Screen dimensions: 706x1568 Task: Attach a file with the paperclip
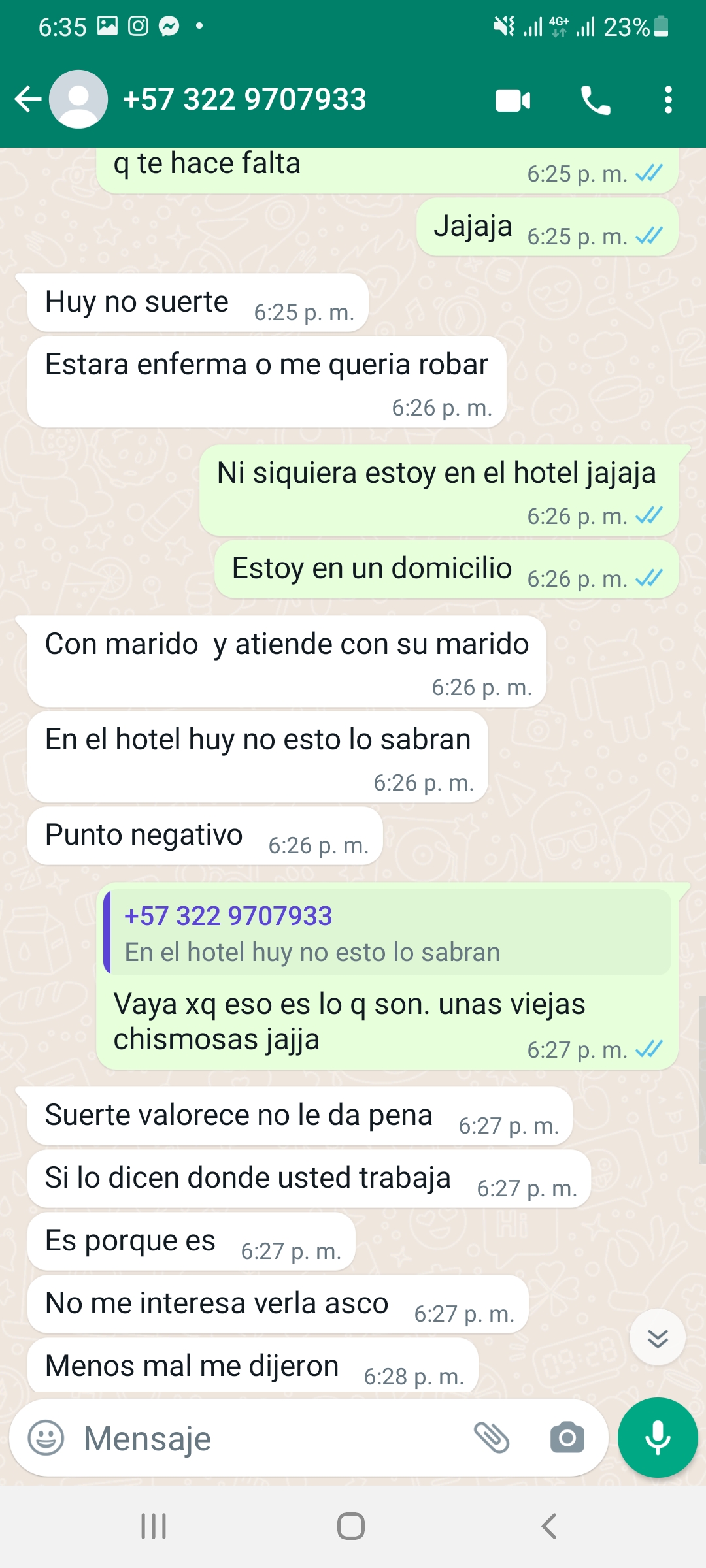click(492, 1438)
